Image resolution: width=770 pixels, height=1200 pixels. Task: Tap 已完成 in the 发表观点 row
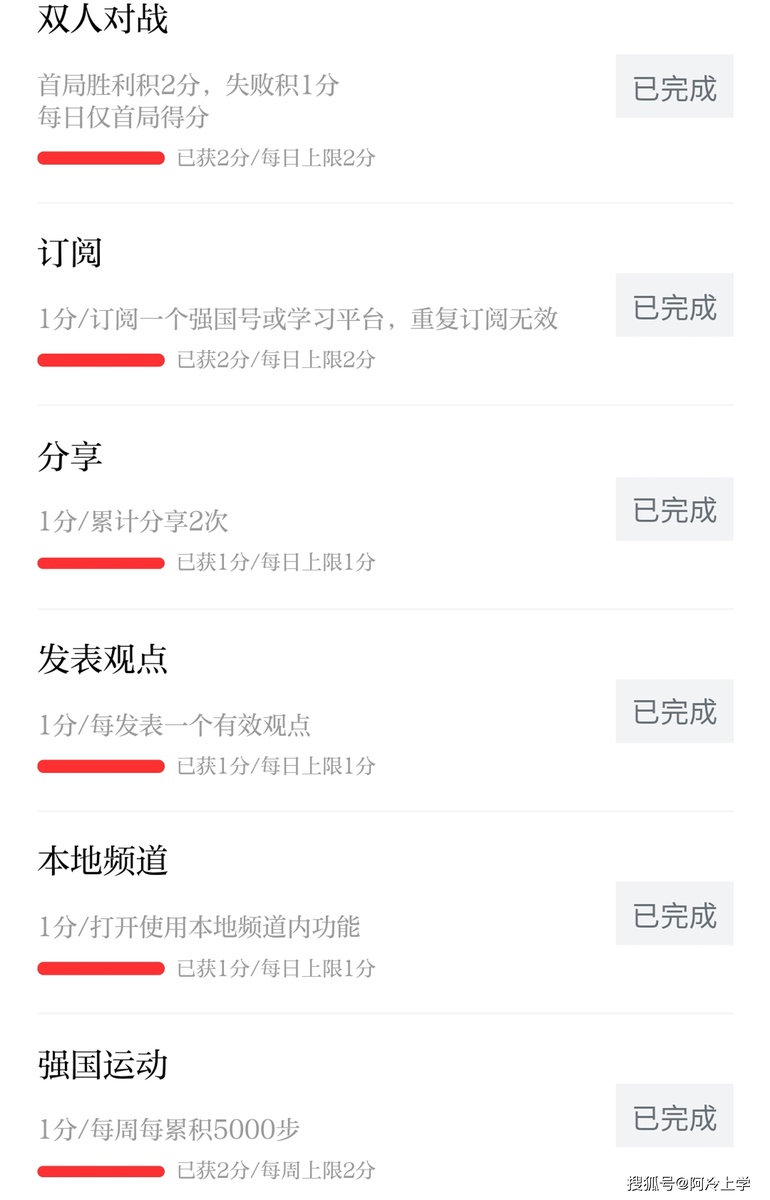pyautogui.click(x=674, y=711)
